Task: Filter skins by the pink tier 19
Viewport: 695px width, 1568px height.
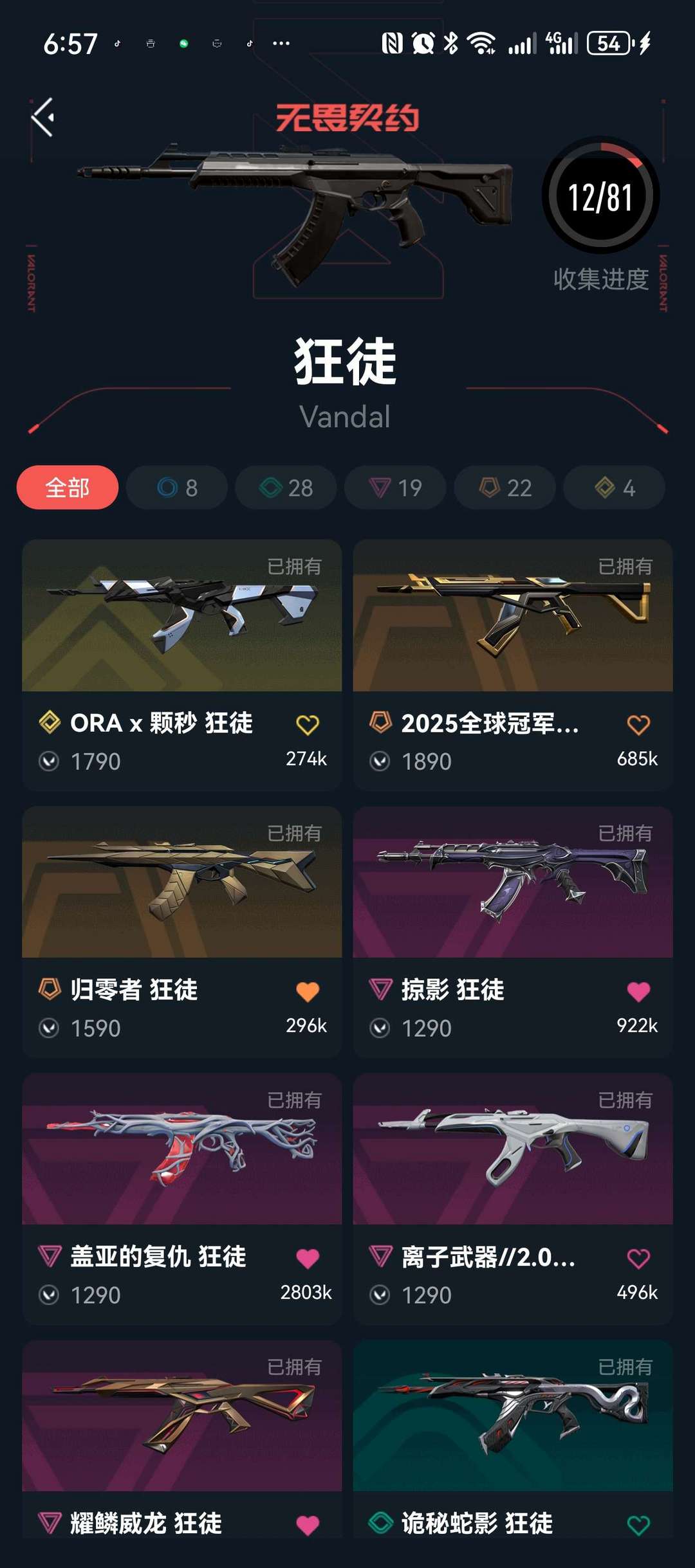Action: click(x=395, y=488)
